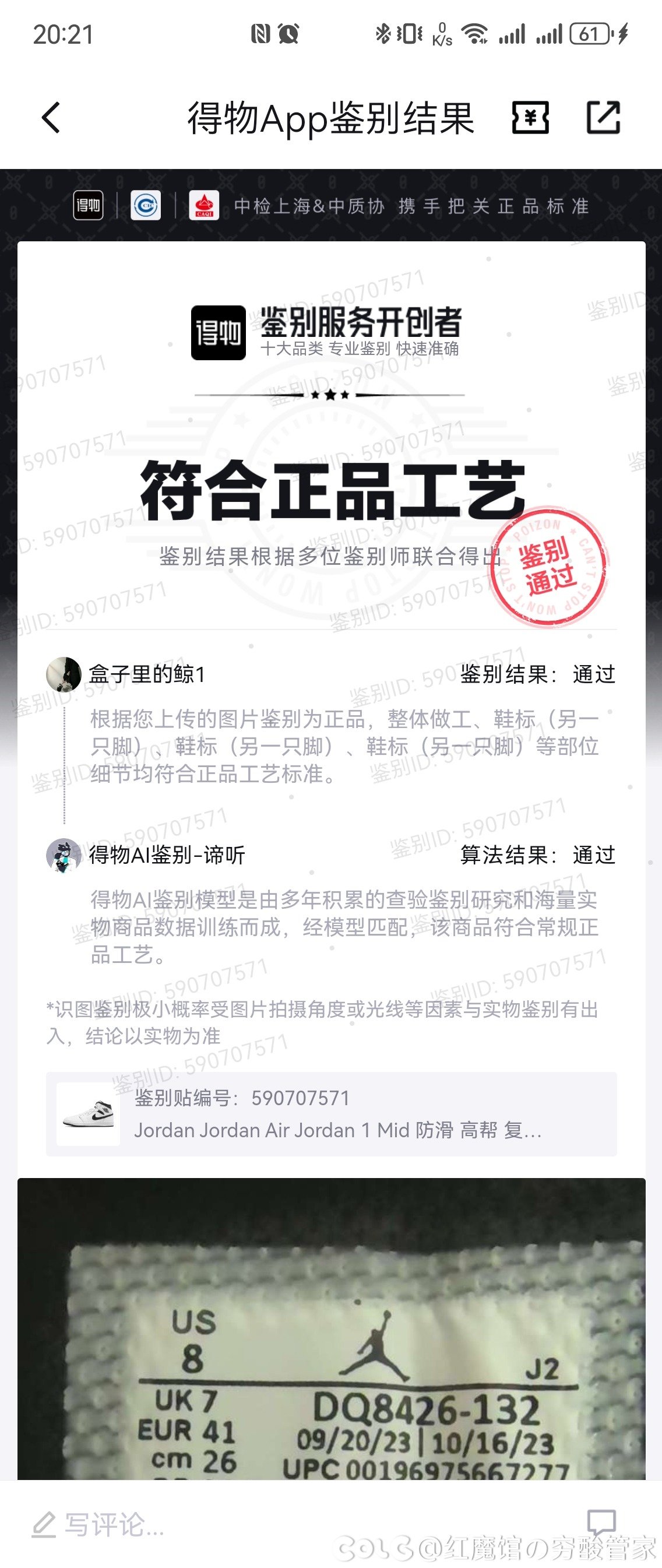The height and width of the screenshot is (1568, 662).
Task: Open the coupon ticket icon
Action: coord(530,118)
